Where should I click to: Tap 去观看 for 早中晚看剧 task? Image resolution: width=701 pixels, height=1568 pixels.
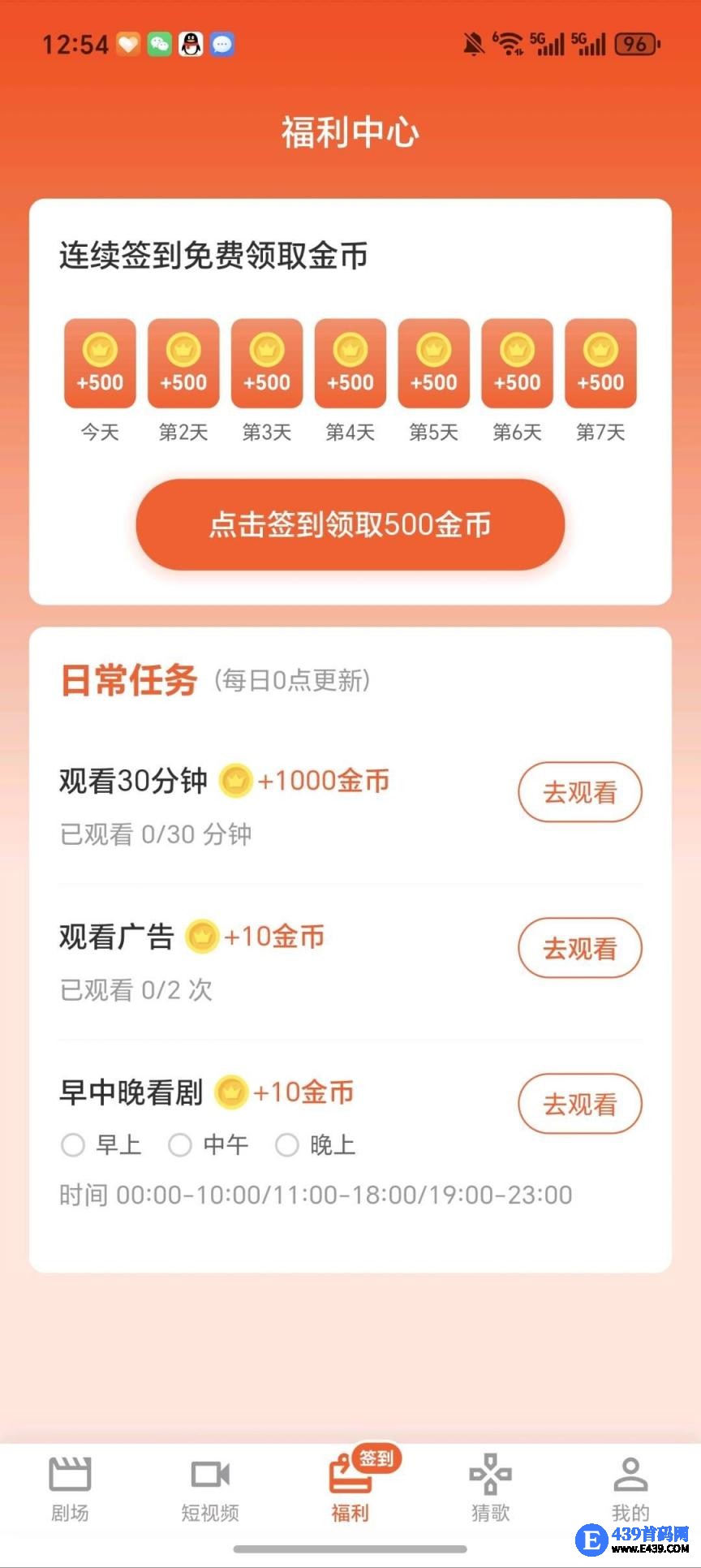[579, 1104]
